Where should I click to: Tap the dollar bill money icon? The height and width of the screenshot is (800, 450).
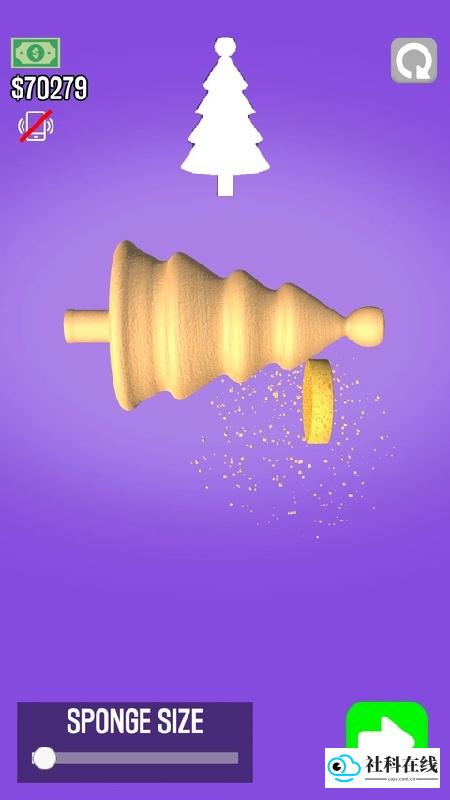[x=36, y=53]
